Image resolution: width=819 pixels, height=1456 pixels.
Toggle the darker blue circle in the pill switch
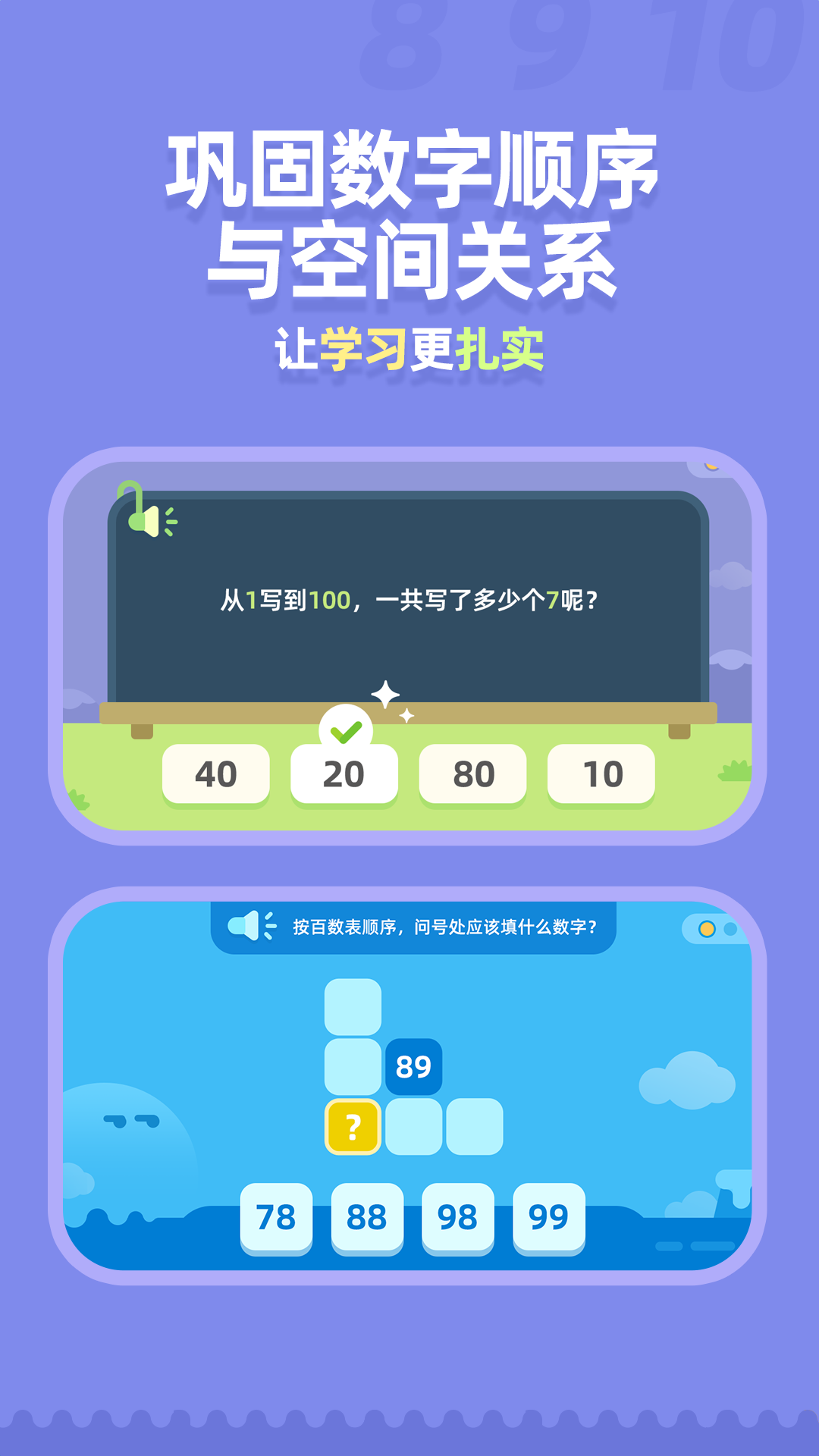coord(730,928)
